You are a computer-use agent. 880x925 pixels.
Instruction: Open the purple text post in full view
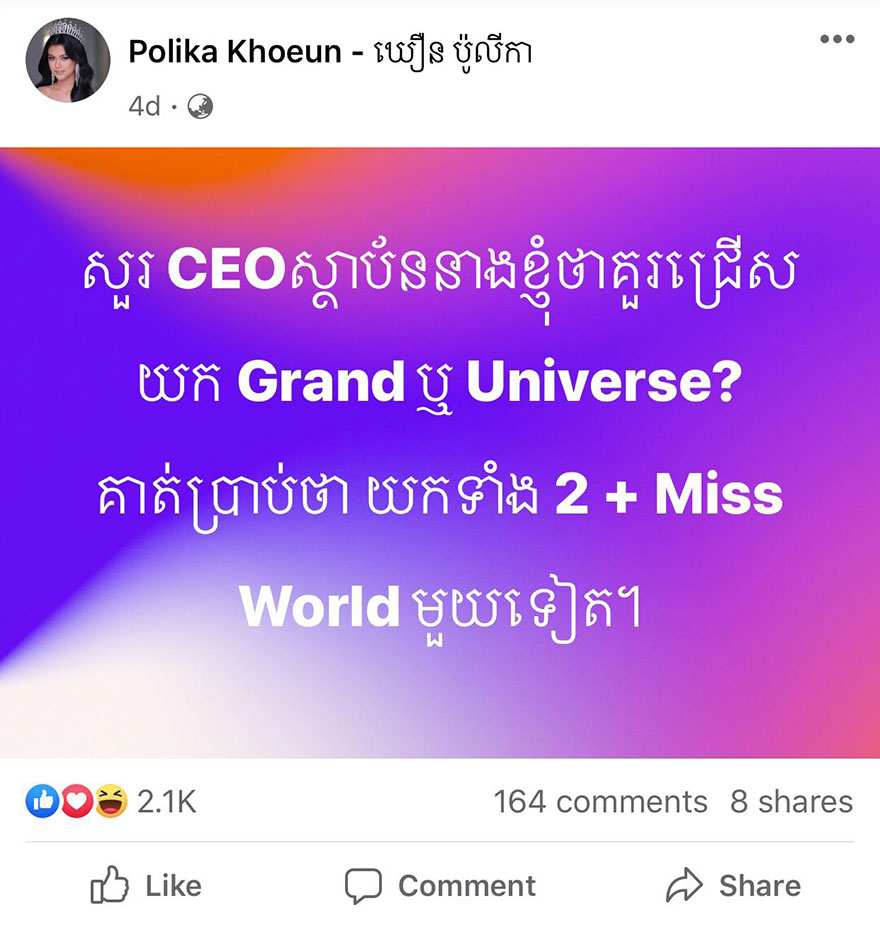440,452
